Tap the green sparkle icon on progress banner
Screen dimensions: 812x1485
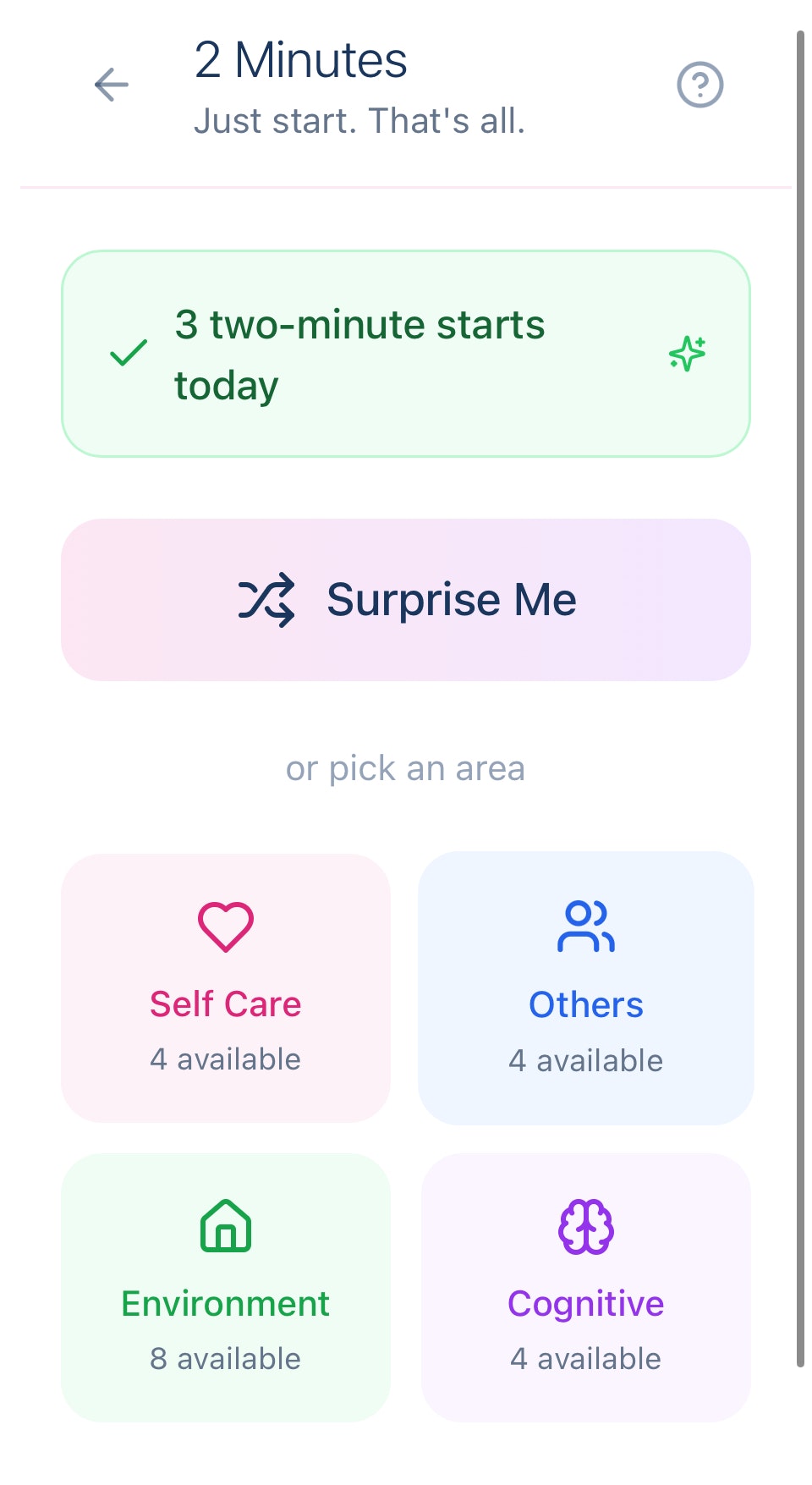686,355
